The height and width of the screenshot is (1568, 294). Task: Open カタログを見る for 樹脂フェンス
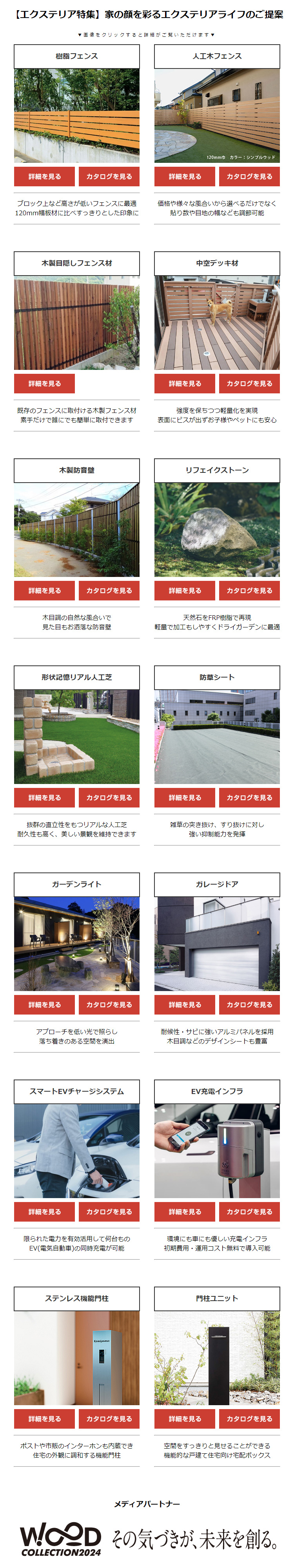coord(109,177)
